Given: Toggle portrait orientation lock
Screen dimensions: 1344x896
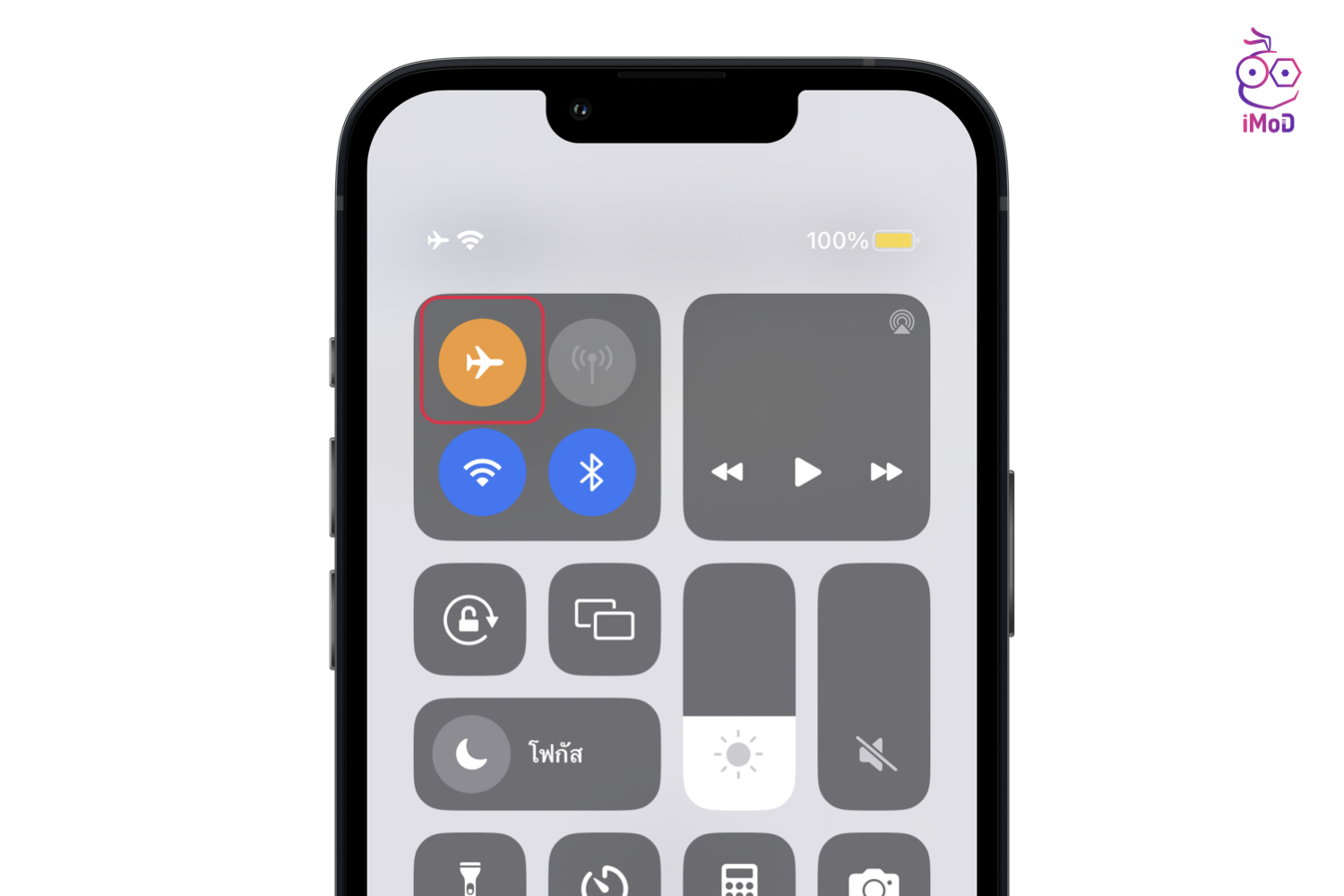Looking at the screenshot, I should point(470,619).
